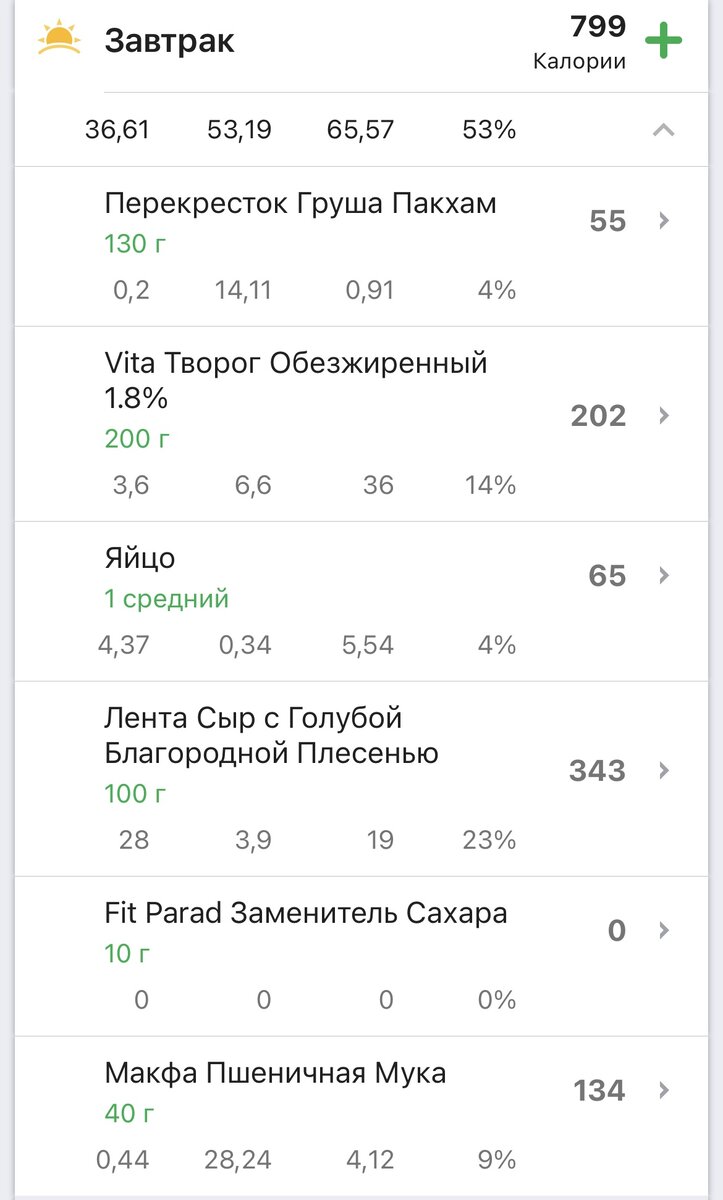Collapse the Завтрак nutrition summary chevron
This screenshot has height=1200, width=723.
(663, 130)
